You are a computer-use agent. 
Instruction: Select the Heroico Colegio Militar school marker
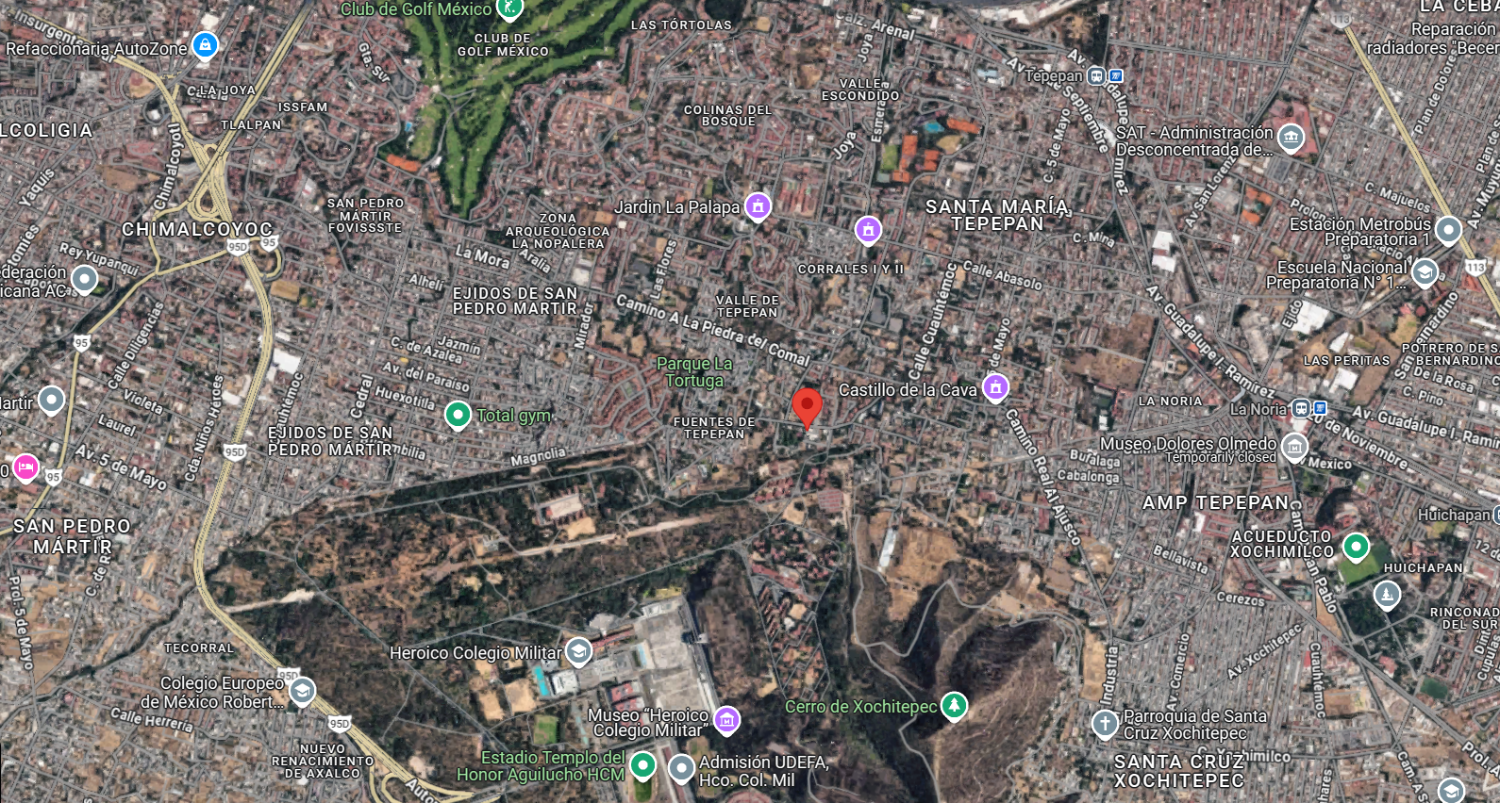click(x=578, y=653)
